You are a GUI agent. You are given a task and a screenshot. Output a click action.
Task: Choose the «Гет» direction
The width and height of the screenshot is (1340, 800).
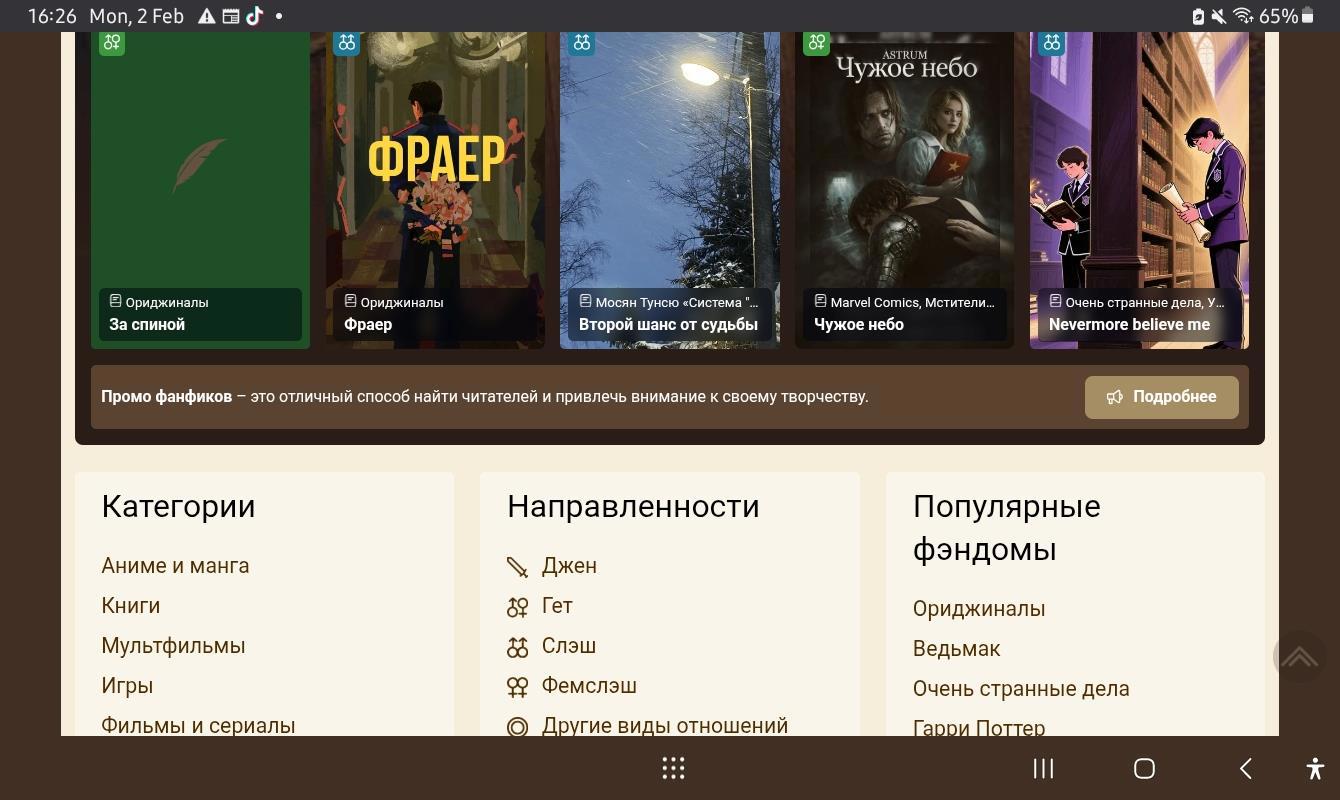(x=556, y=606)
